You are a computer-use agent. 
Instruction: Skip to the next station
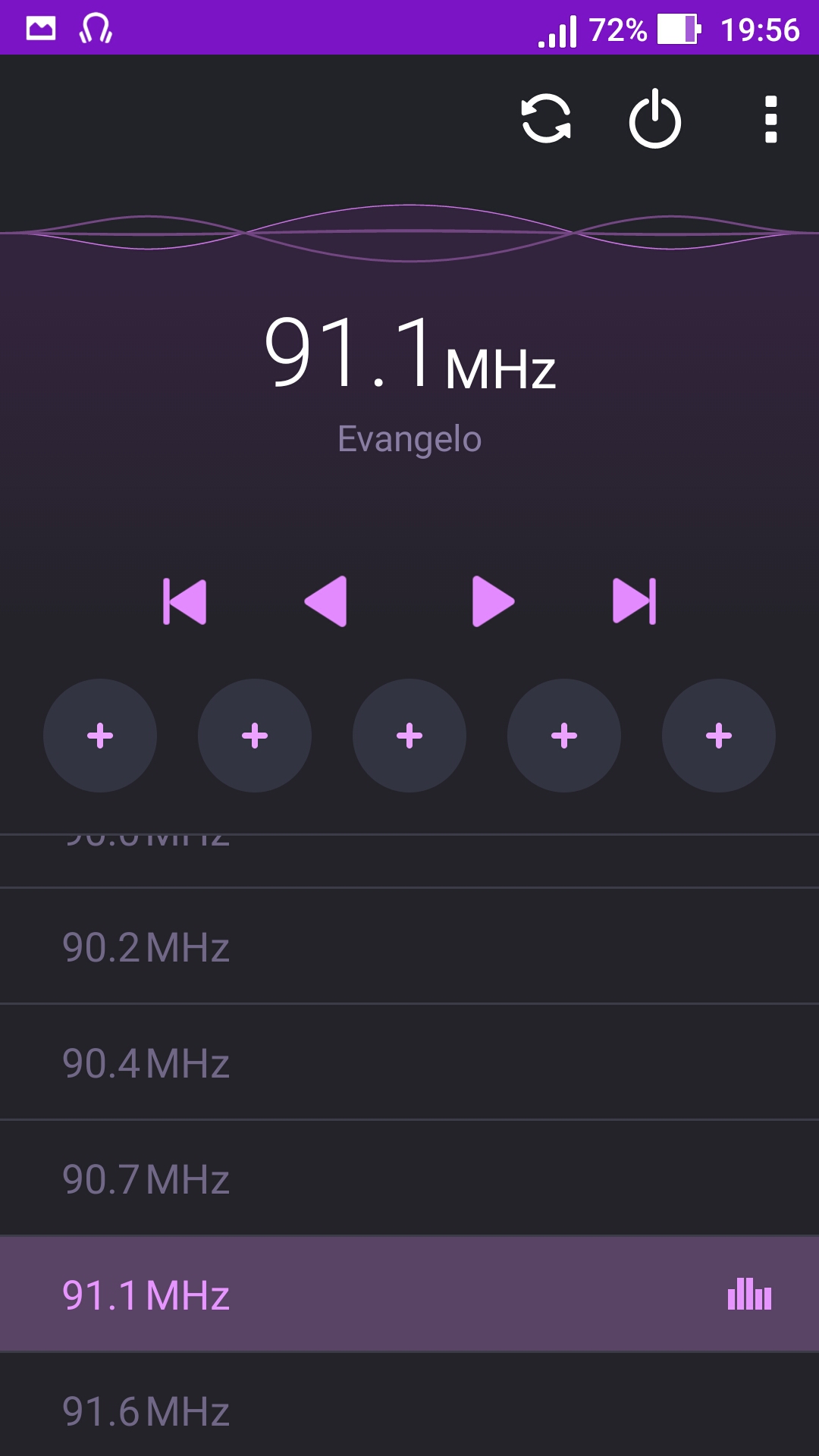pyautogui.click(x=635, y=601)
